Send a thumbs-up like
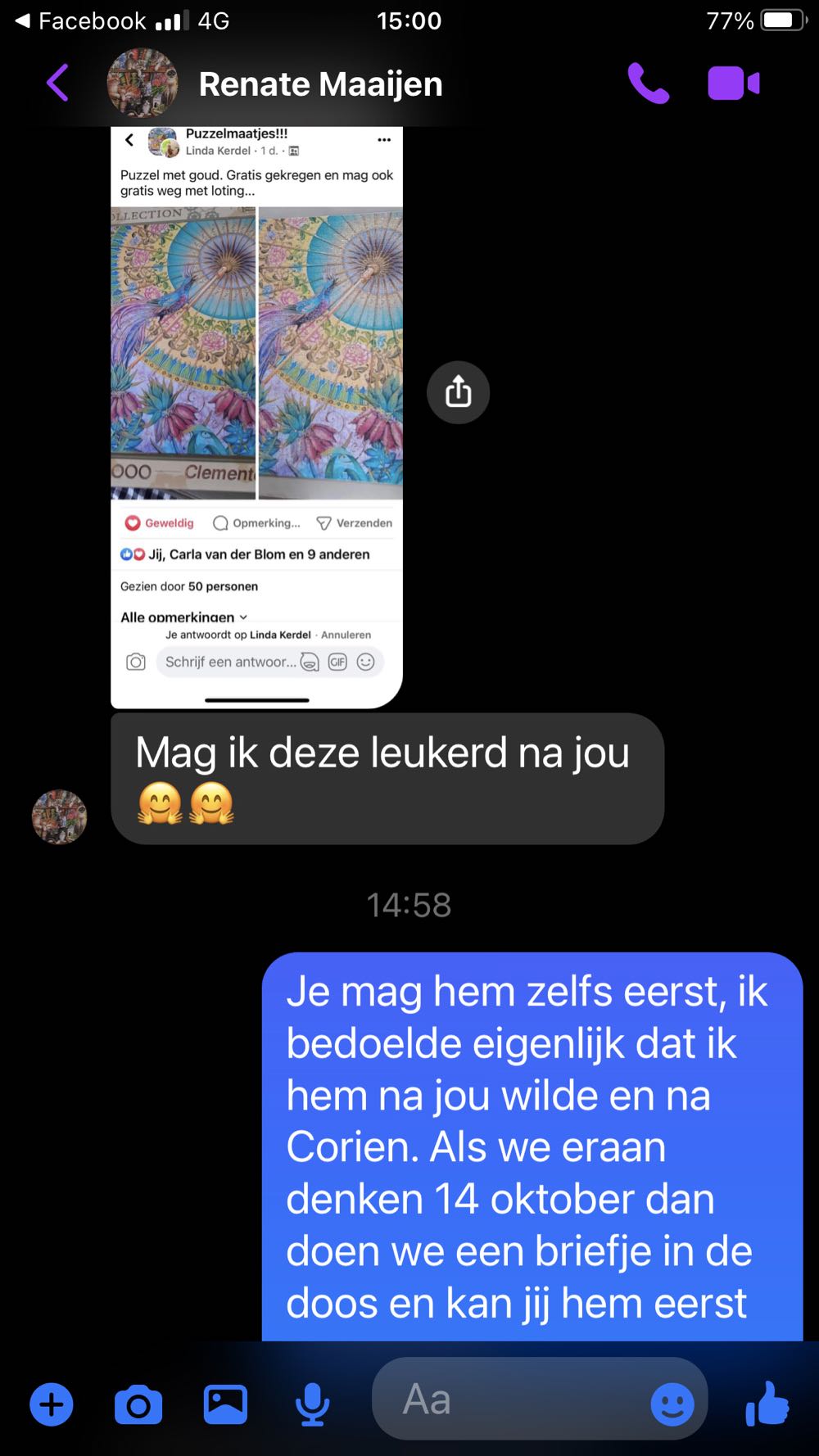The height and width of the screenshot is (1456, 819). 767,1404
